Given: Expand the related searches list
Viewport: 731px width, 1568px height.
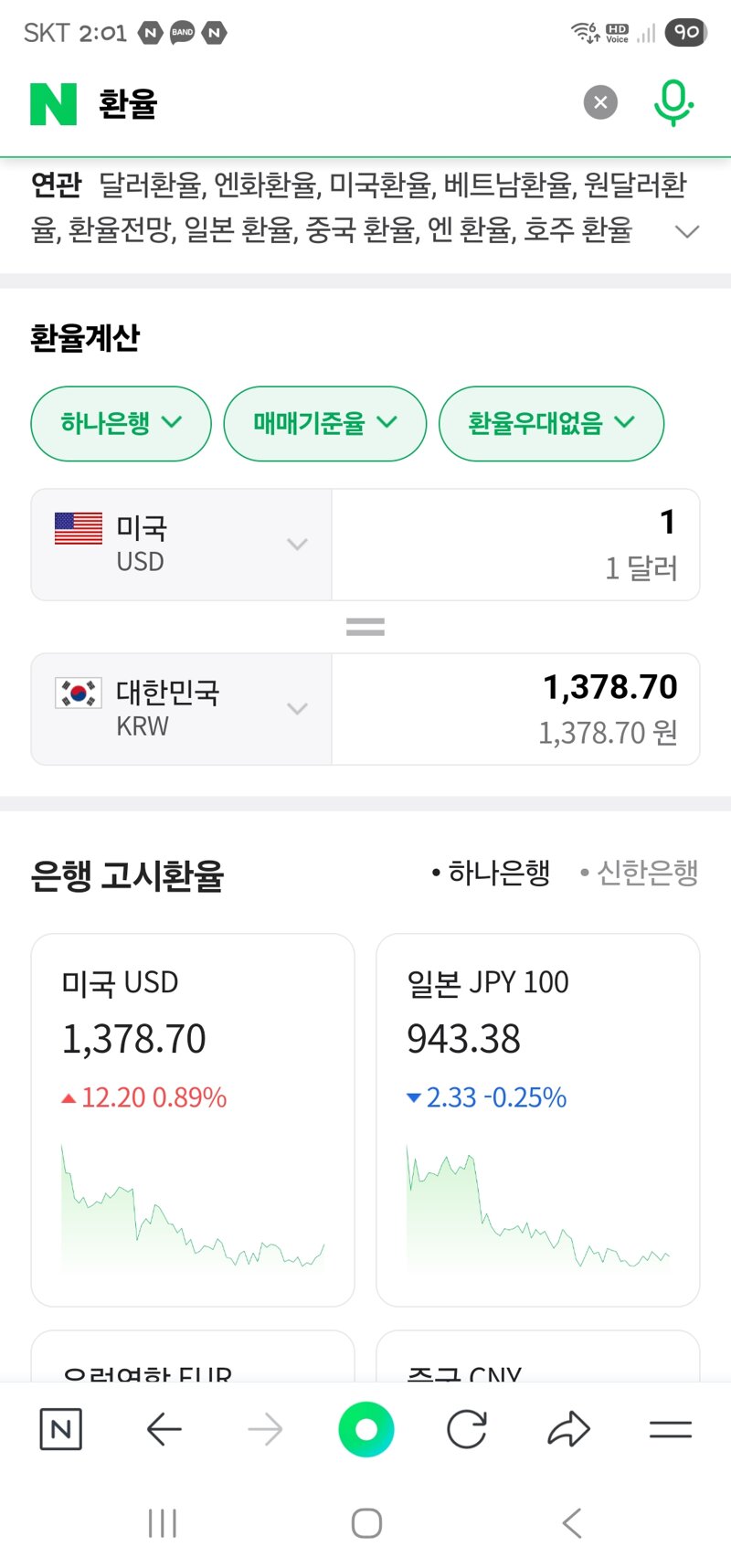Looking at the screenshot, I should tap(686, 231).
